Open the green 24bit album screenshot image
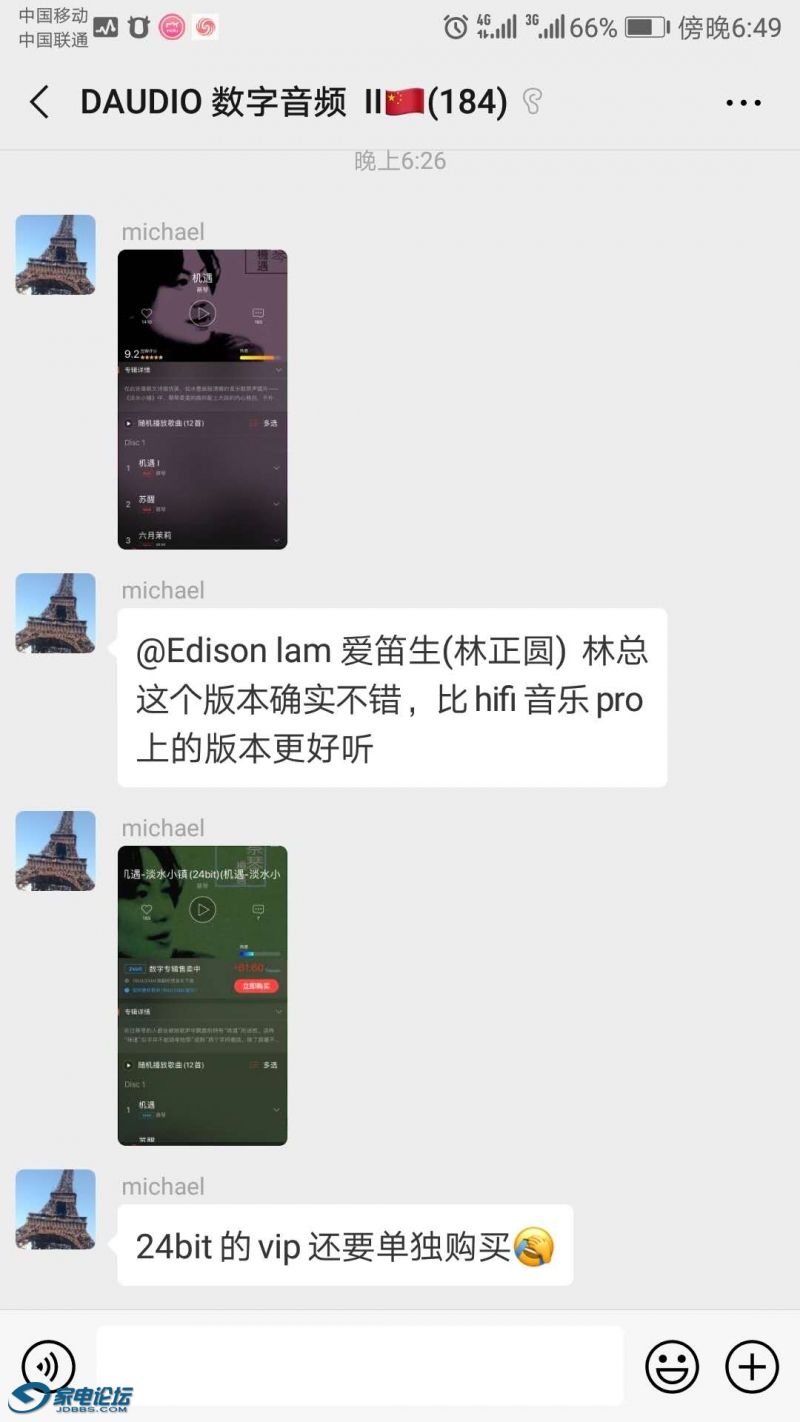The image size is (800, 1422). tap(202, 995)
